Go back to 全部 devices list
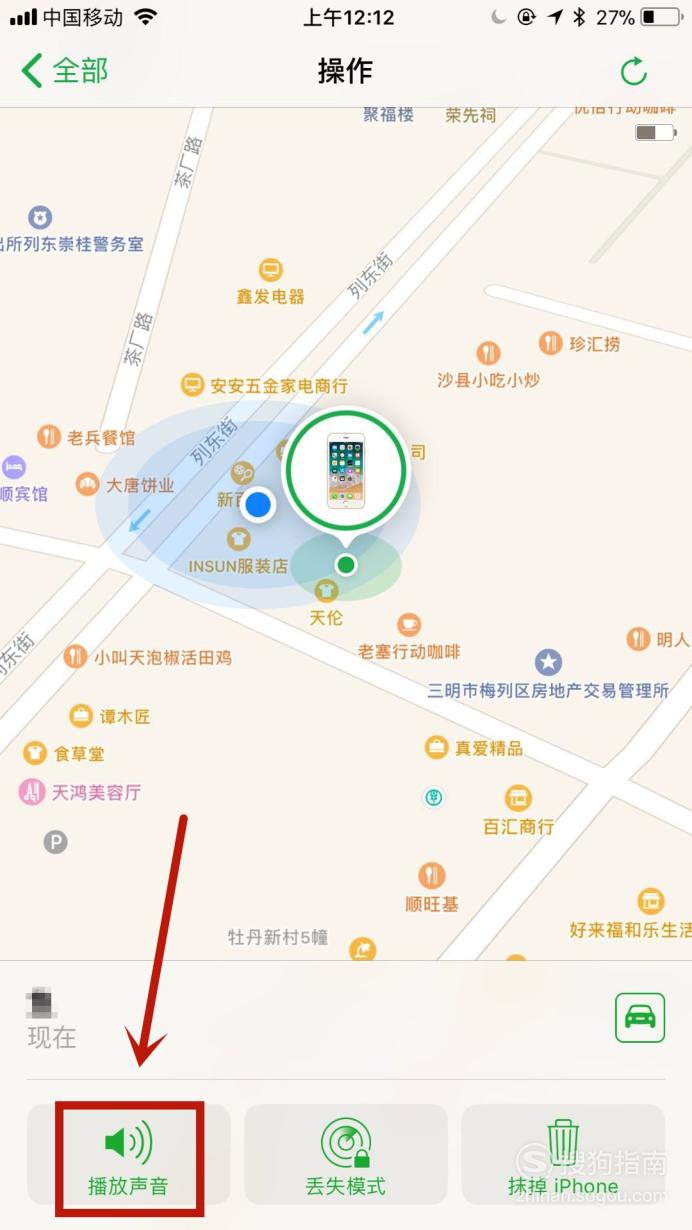The width and height of the screenshot is (692, 1230). point(64,71)
